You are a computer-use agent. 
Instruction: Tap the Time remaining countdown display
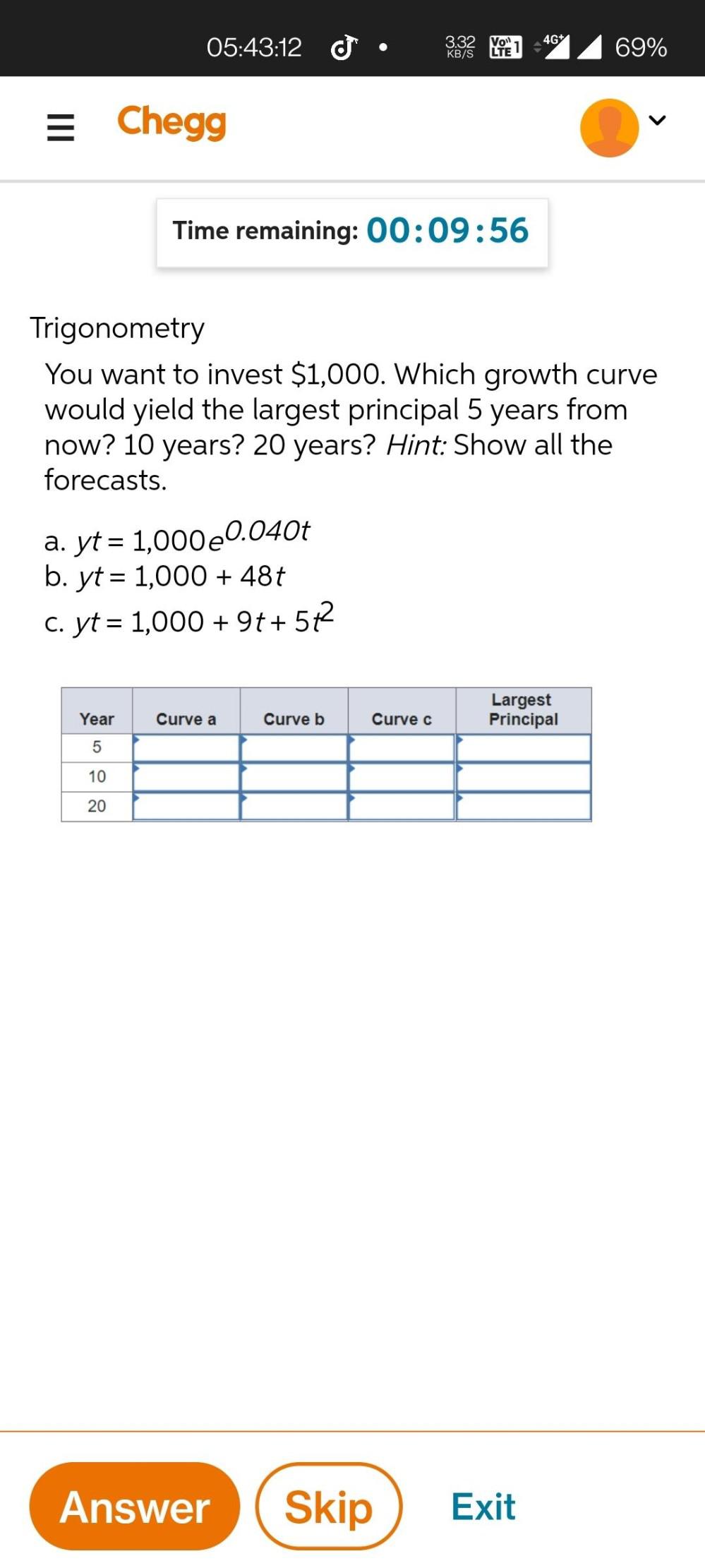(350, 230)
